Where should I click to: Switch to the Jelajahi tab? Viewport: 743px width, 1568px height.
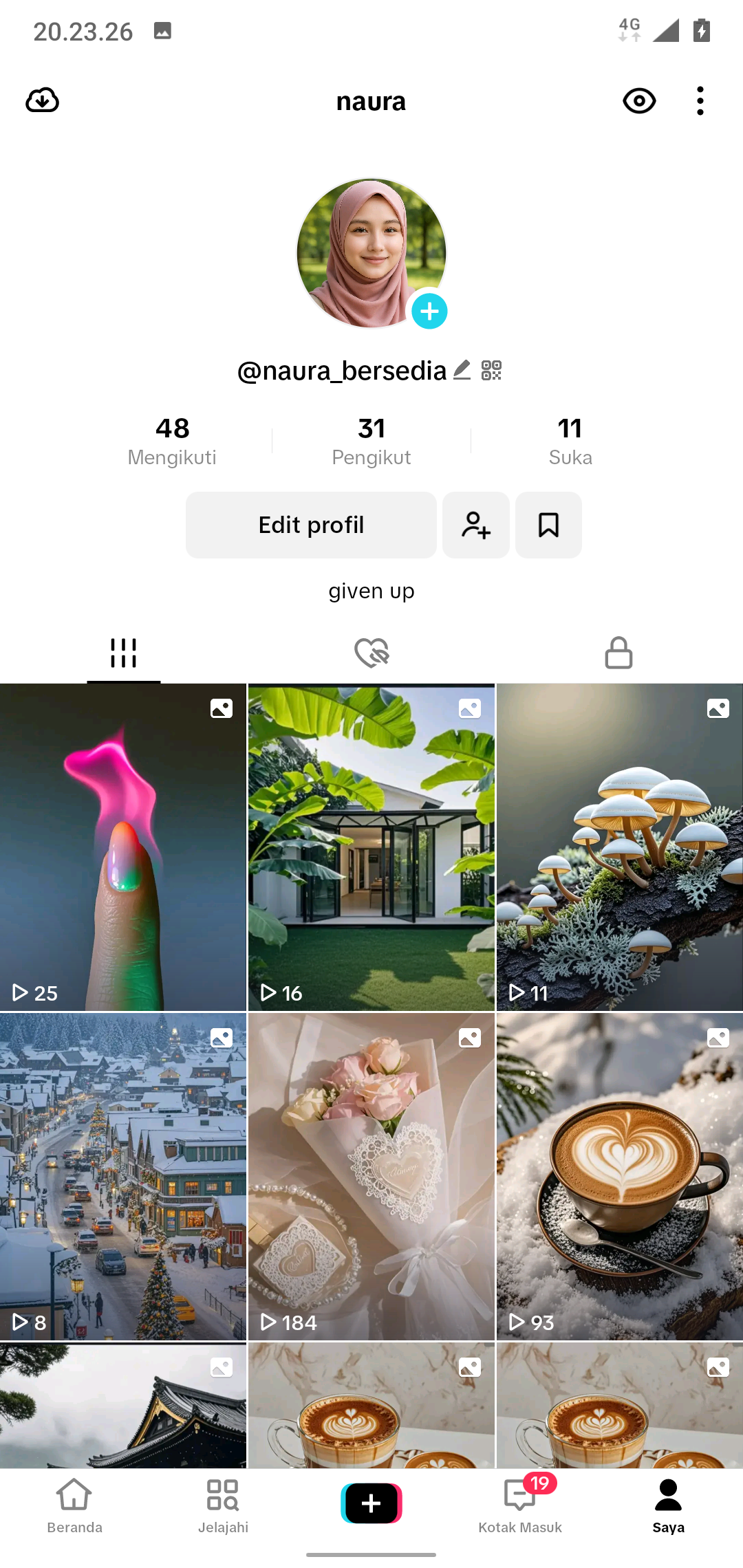click(x=223, y=1506)
